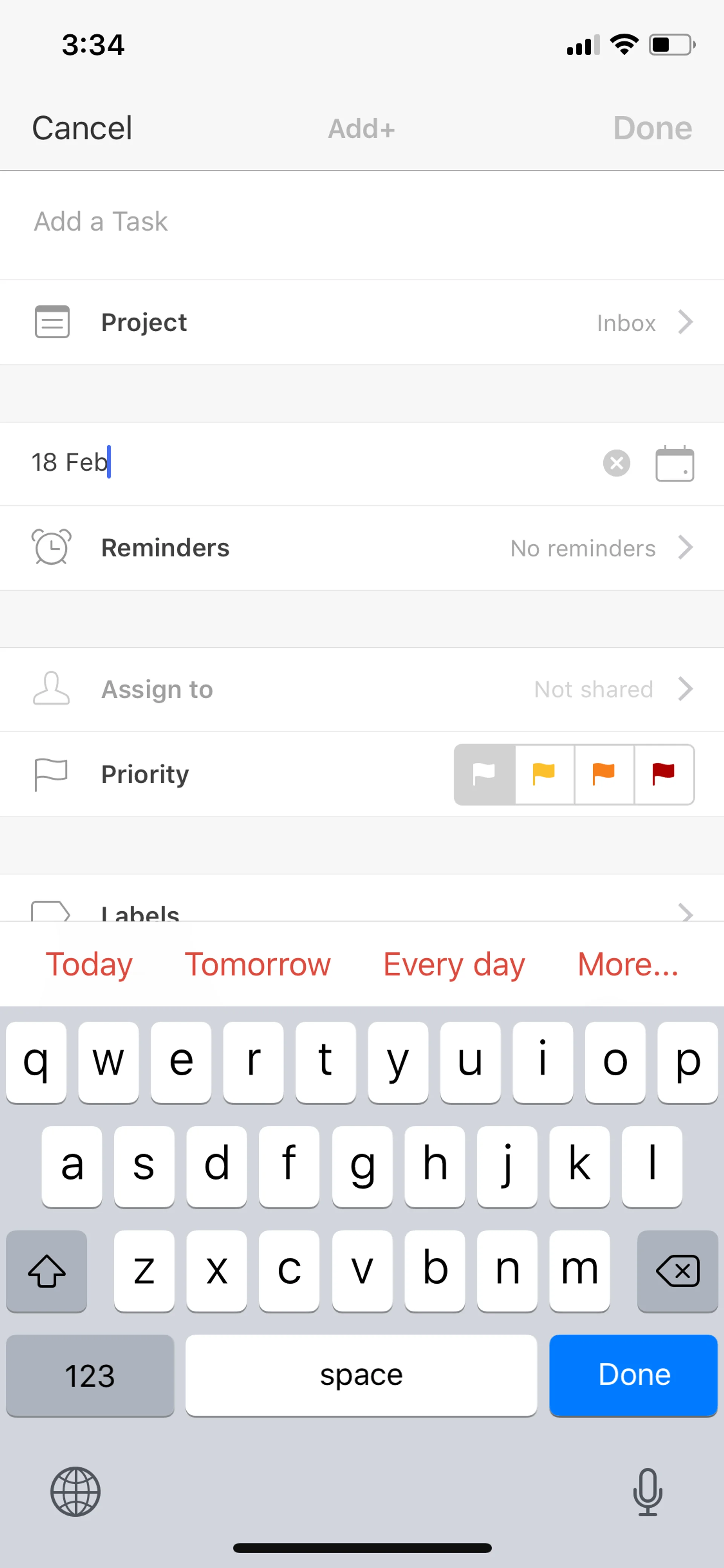This screenshot has width=724, height=1568.
Task: Pick the Tomorrow date suggestion
Action: tap(257, 964)
